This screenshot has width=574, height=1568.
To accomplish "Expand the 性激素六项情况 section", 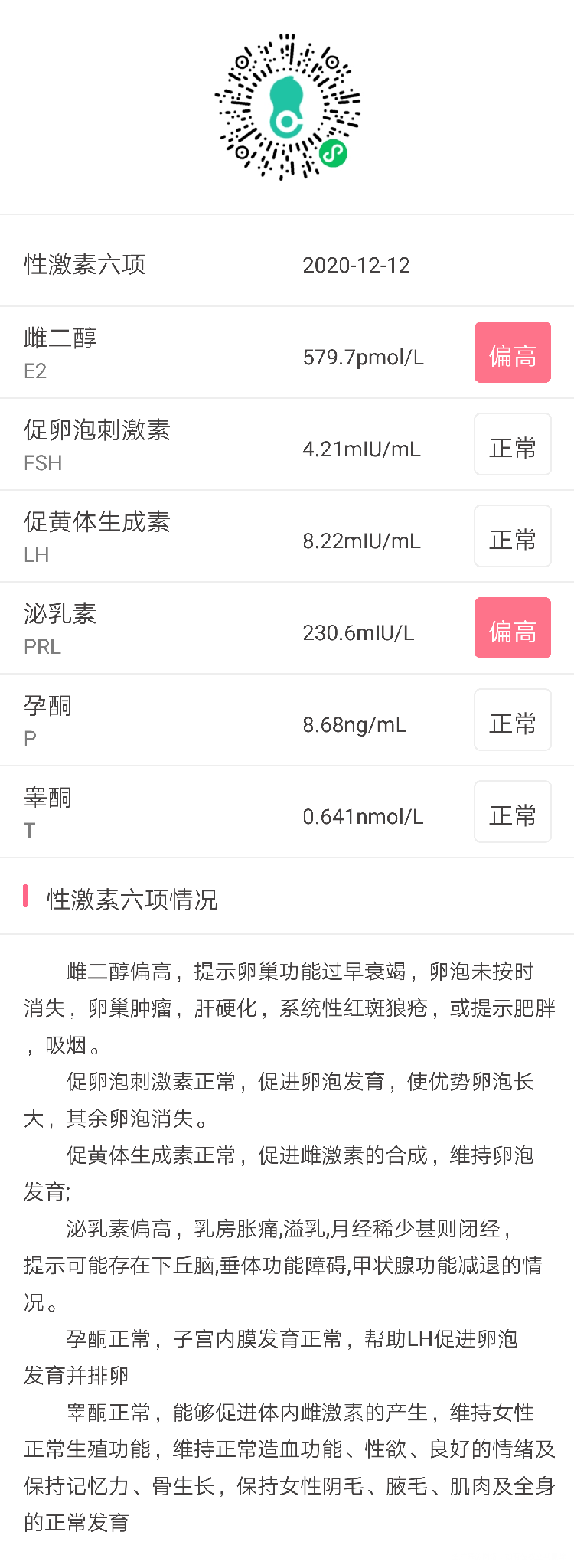I will (130, 900).
